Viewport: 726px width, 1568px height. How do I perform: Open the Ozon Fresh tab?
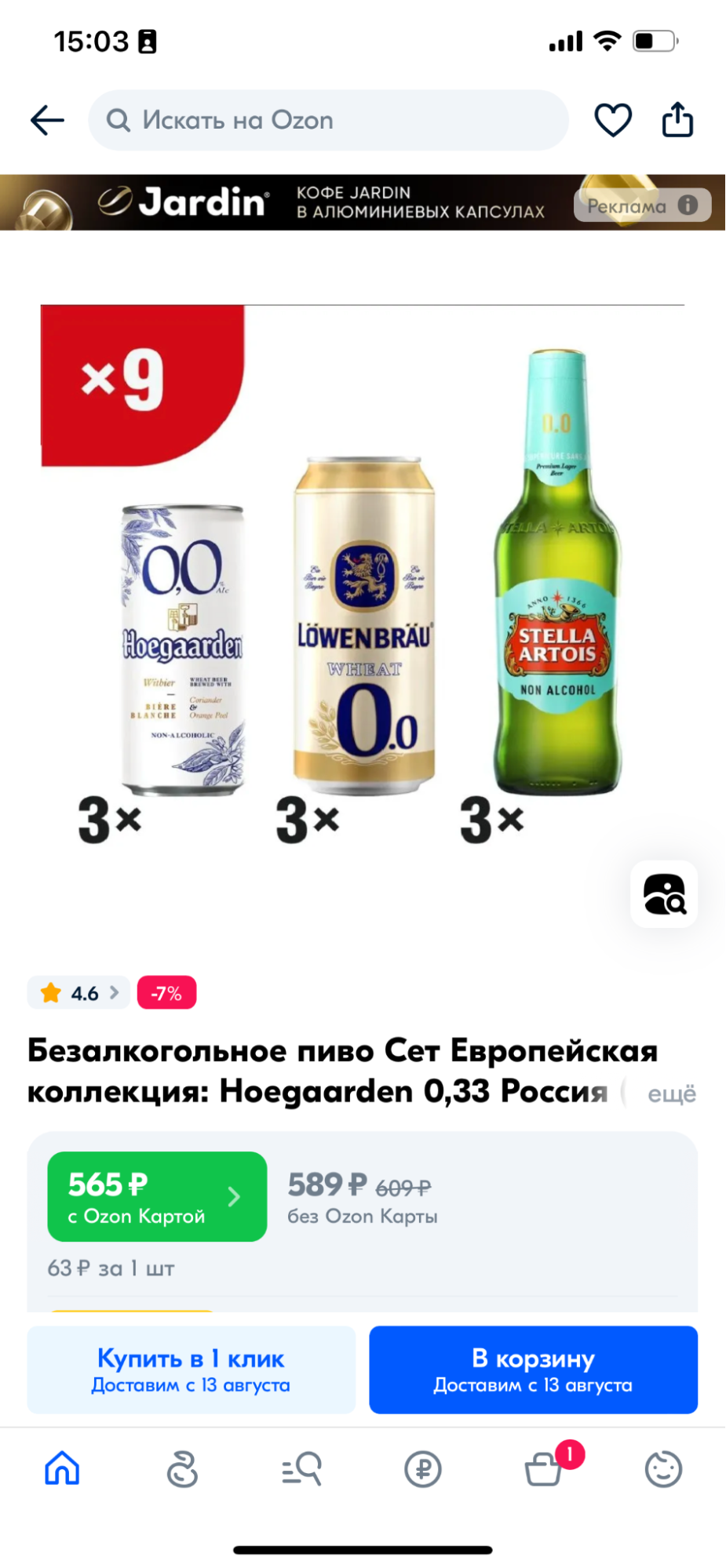click(182, 1468)
